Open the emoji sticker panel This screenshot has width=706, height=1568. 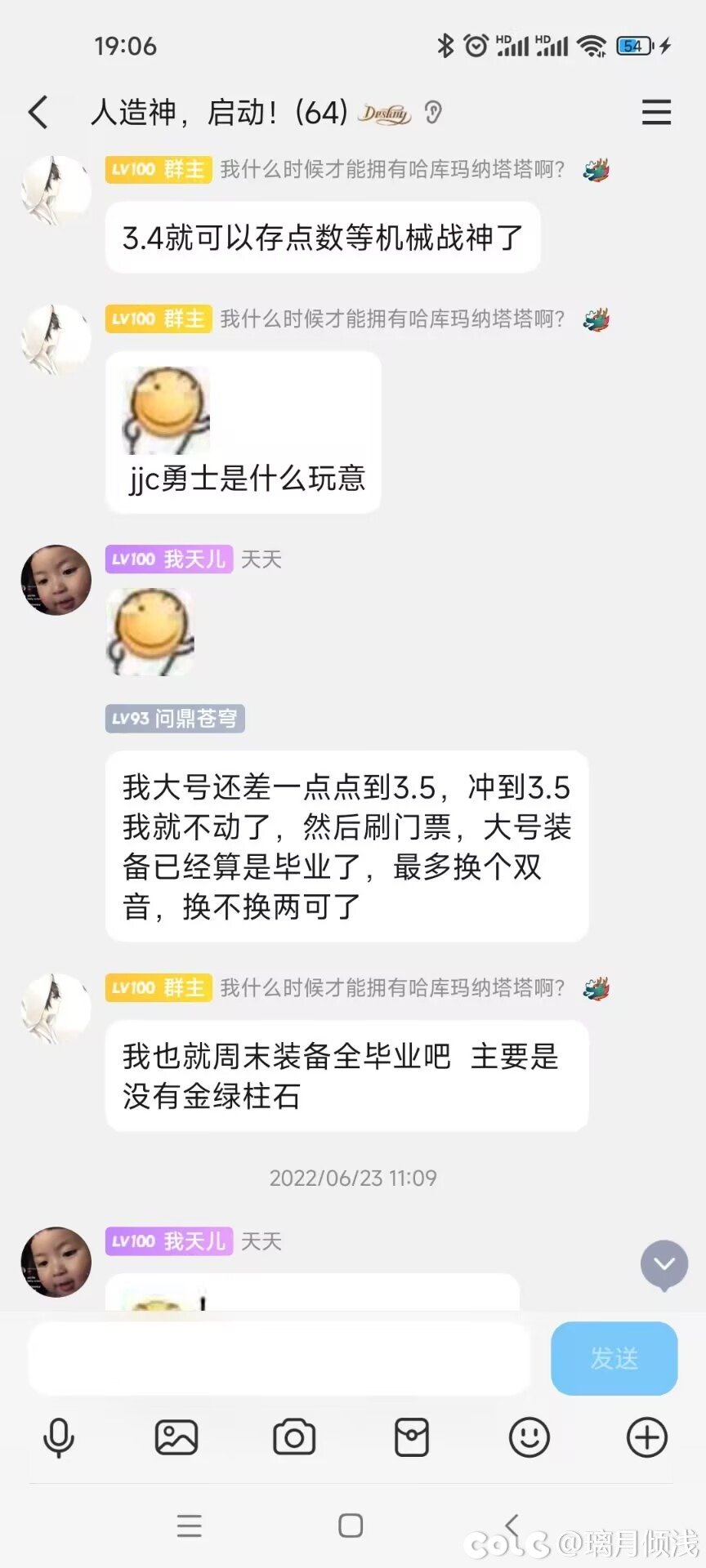(529, 1437)
